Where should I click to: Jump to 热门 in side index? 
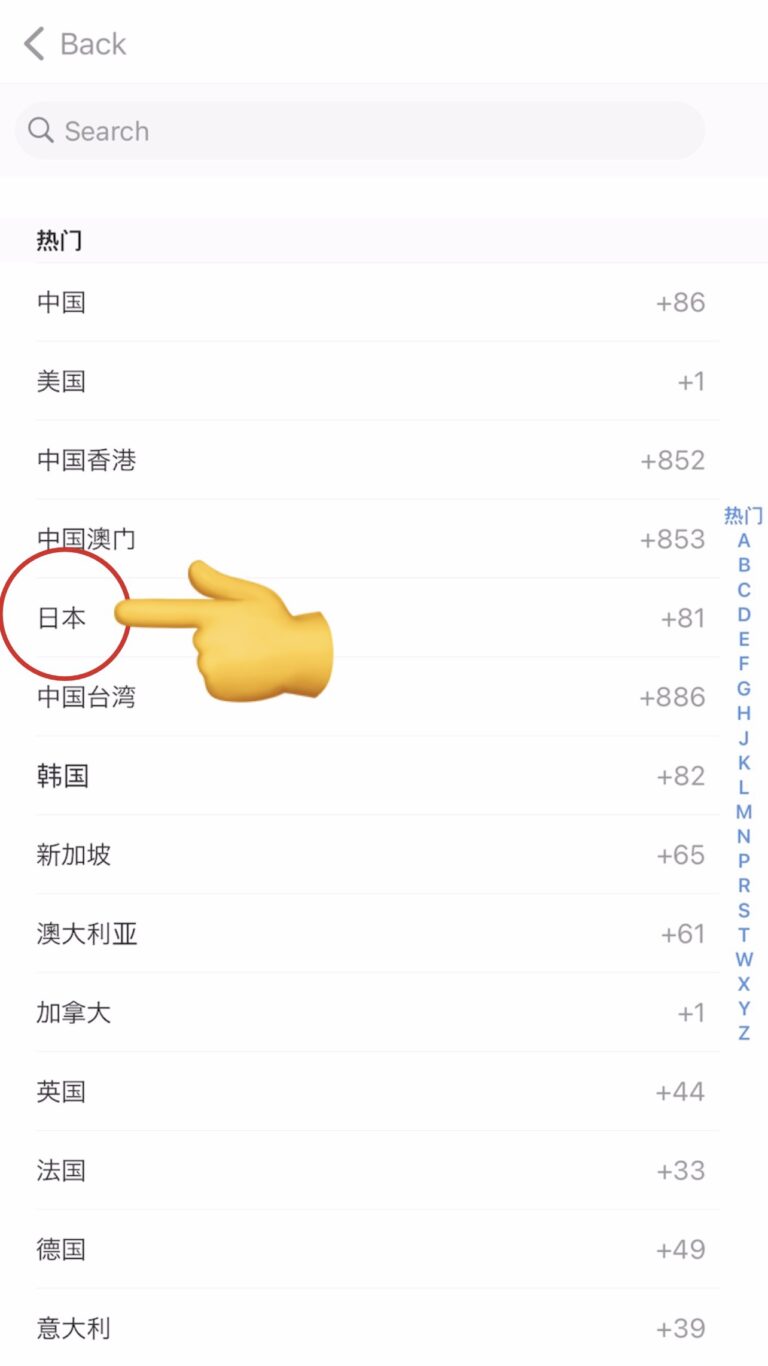click(743, 516)
